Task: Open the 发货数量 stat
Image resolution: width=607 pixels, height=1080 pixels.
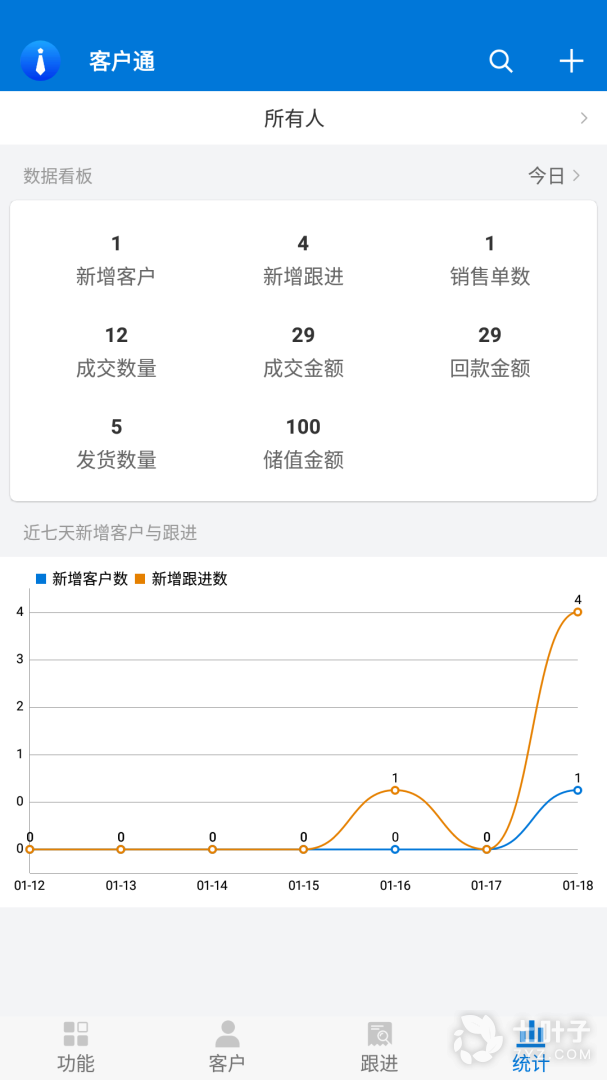Action: tap(116, 444)
